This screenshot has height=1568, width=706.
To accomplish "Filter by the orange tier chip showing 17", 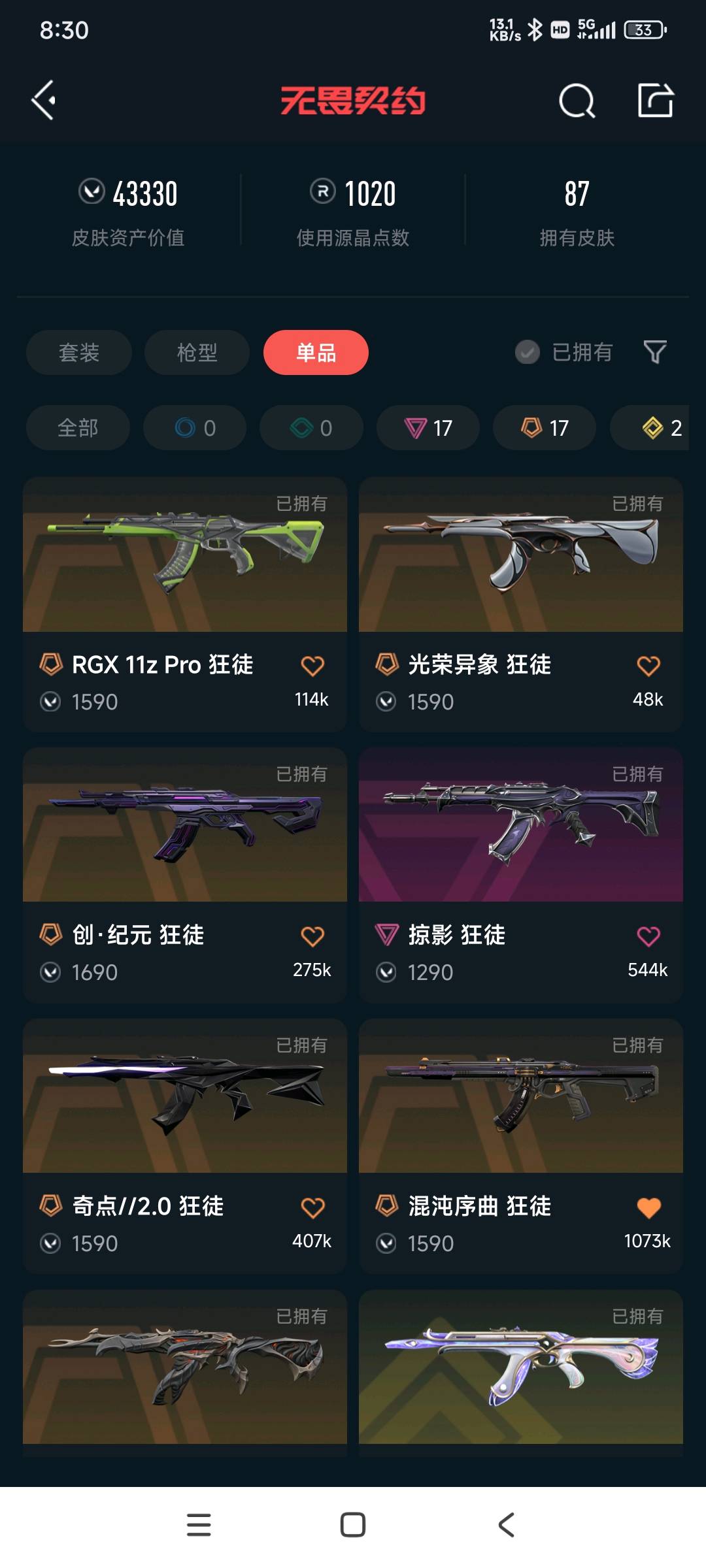I will 545,428.
